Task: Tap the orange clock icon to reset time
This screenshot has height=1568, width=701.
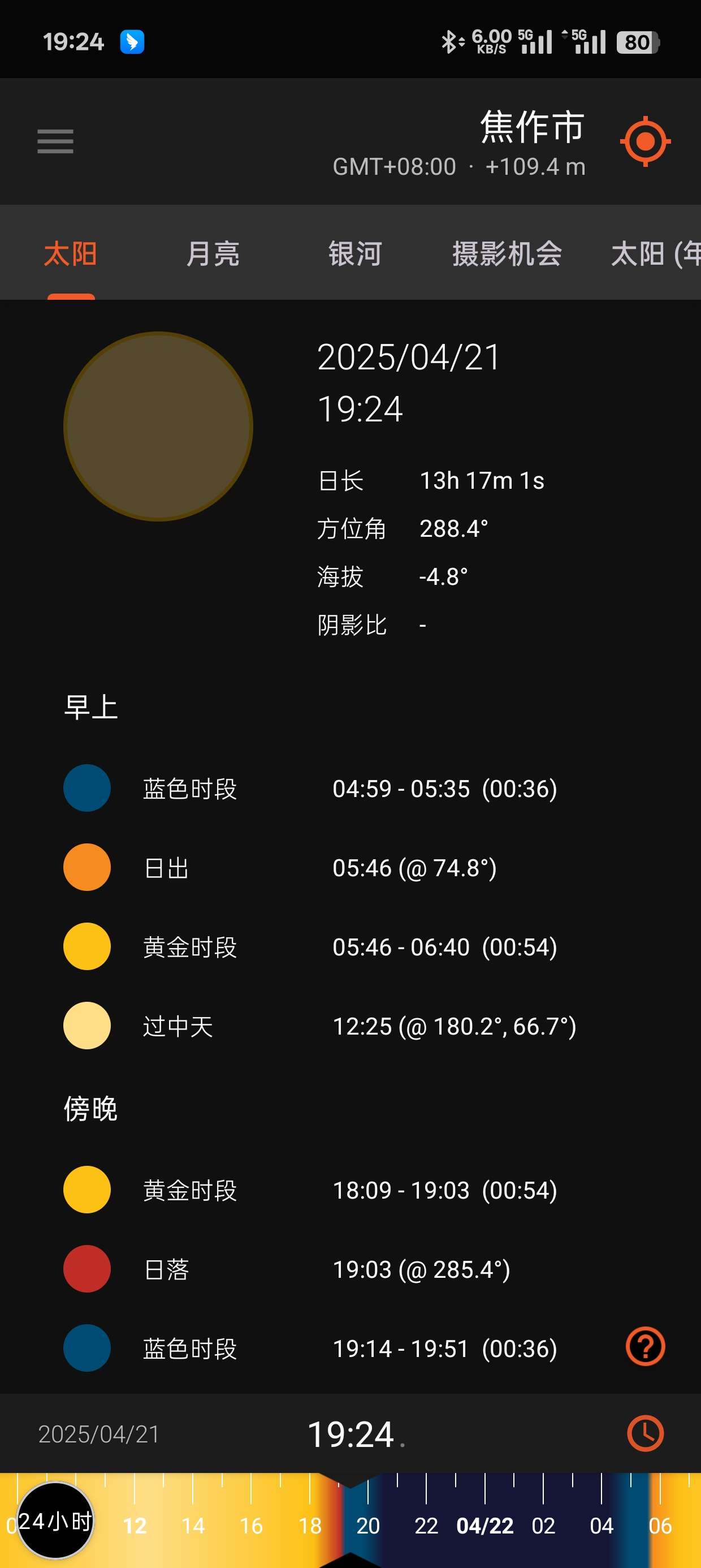Action: click(645, 1433)
